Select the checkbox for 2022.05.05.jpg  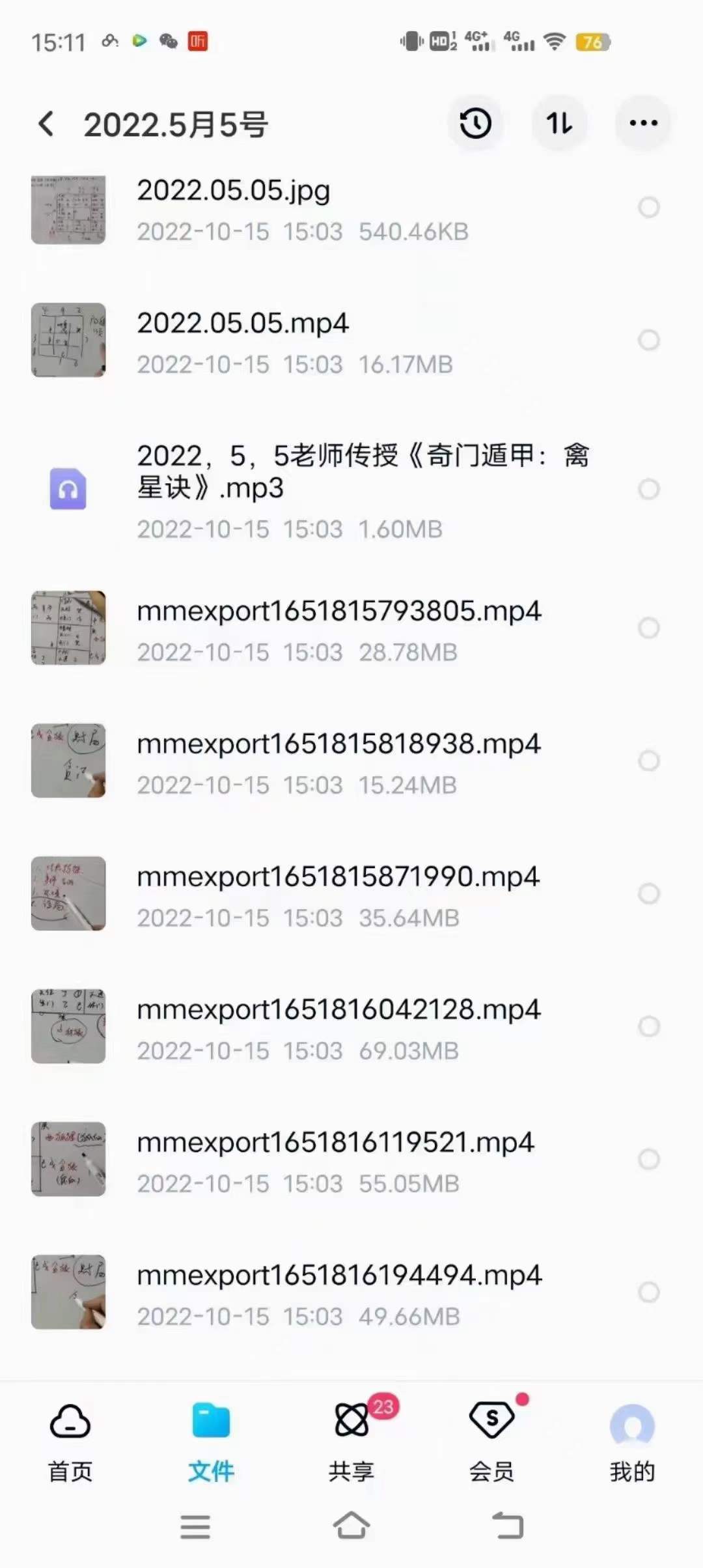tap(647, 208)
